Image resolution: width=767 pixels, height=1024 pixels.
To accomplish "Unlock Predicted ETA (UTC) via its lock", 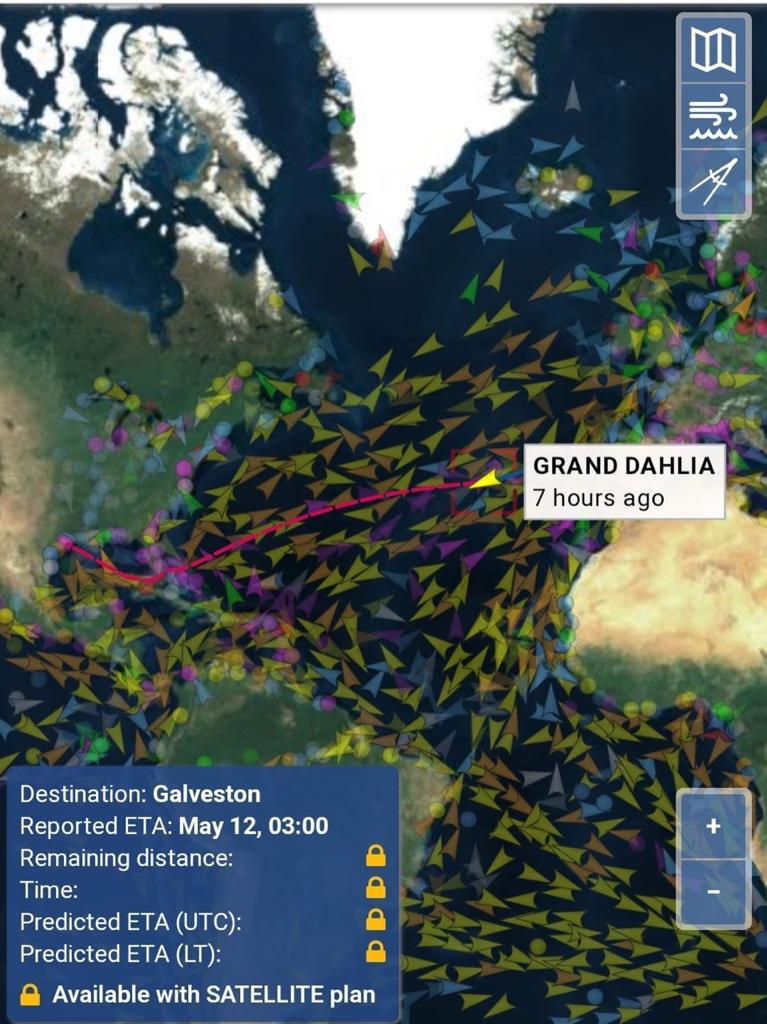I will click(376, 921).
